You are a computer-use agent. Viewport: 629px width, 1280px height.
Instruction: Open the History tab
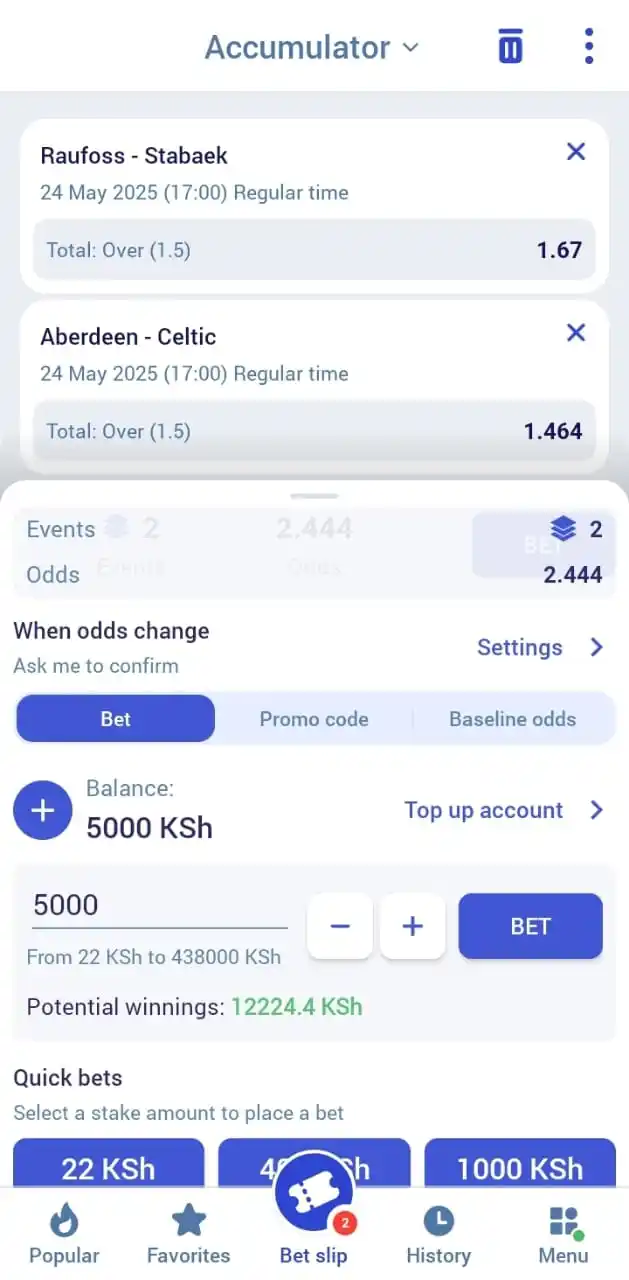pyautogui.click(x=438, y=1235)
